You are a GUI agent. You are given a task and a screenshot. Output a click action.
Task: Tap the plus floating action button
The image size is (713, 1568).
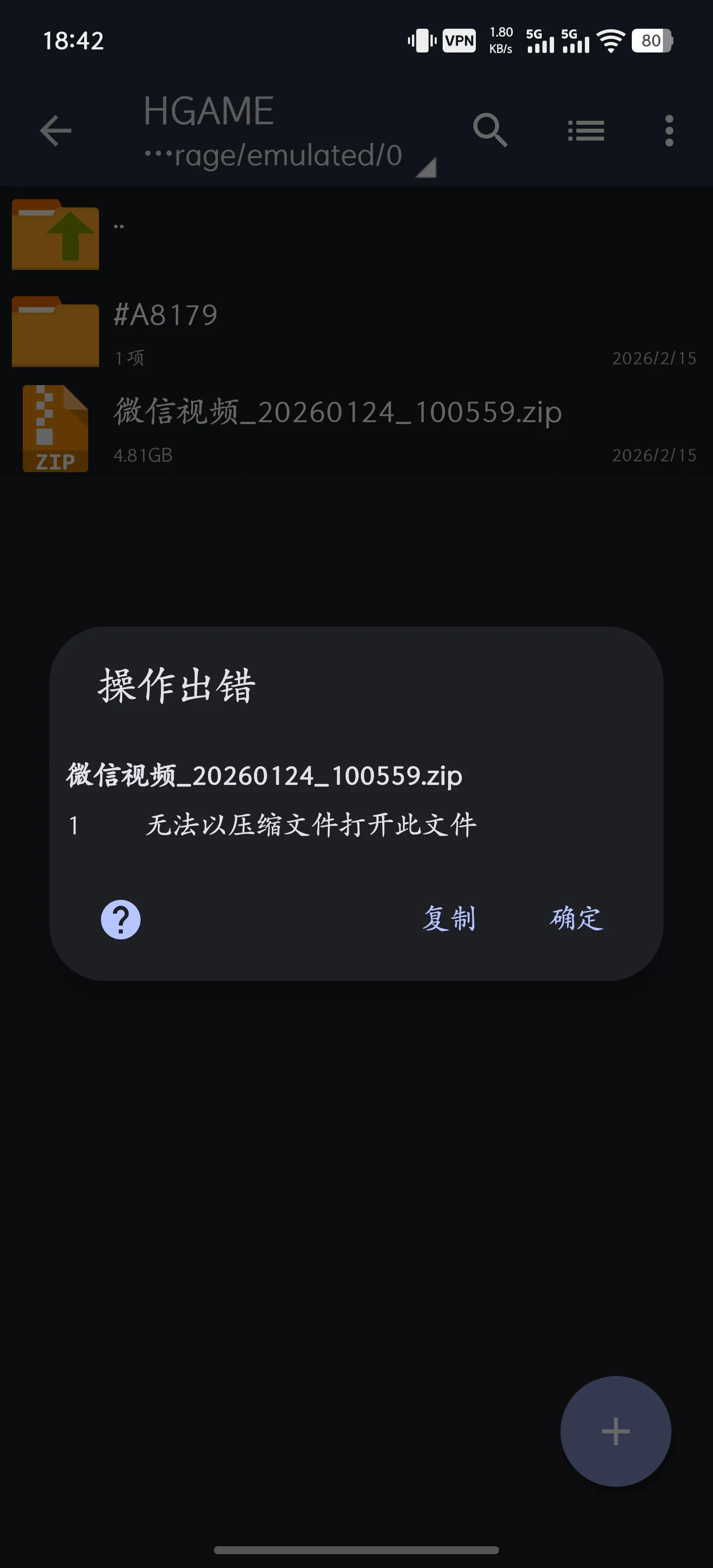pos(615,1431)
